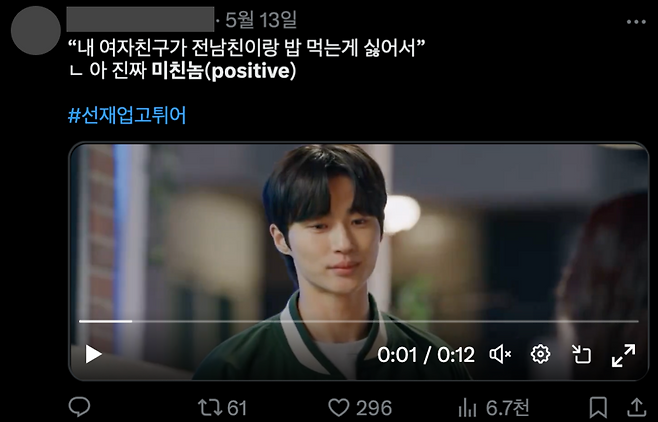The image size is (658, 422).
Task: Like the tweet with 296 likes
Action: pyautogui.click(x=340, y=407)
